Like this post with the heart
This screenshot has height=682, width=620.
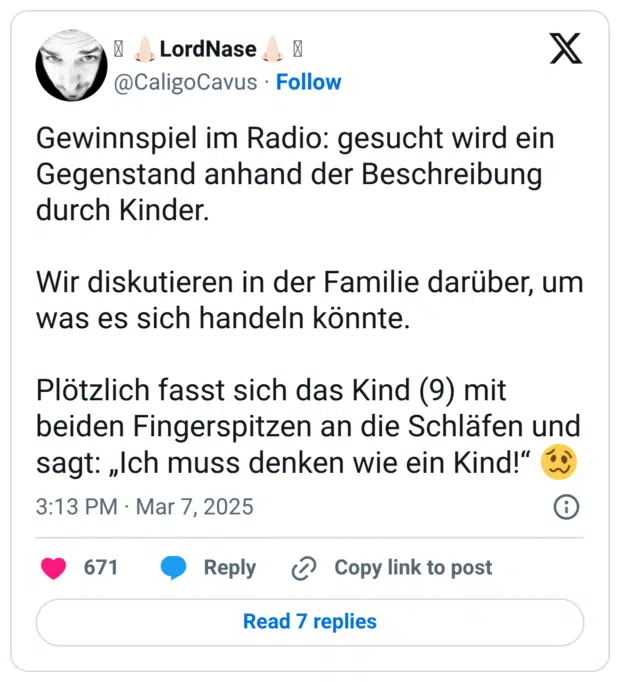pos(53,568)
